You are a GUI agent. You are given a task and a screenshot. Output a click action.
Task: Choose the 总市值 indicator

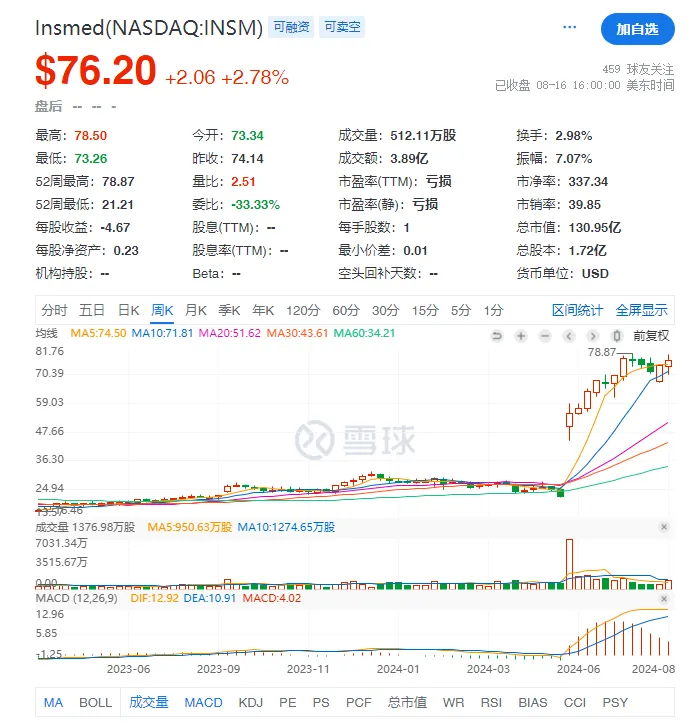point(407,702)
